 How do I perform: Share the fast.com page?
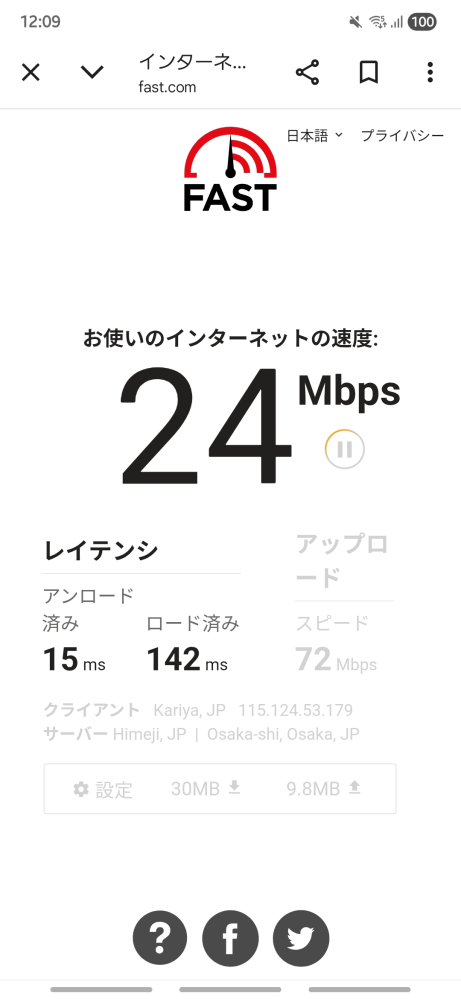(x=308, y=73)
